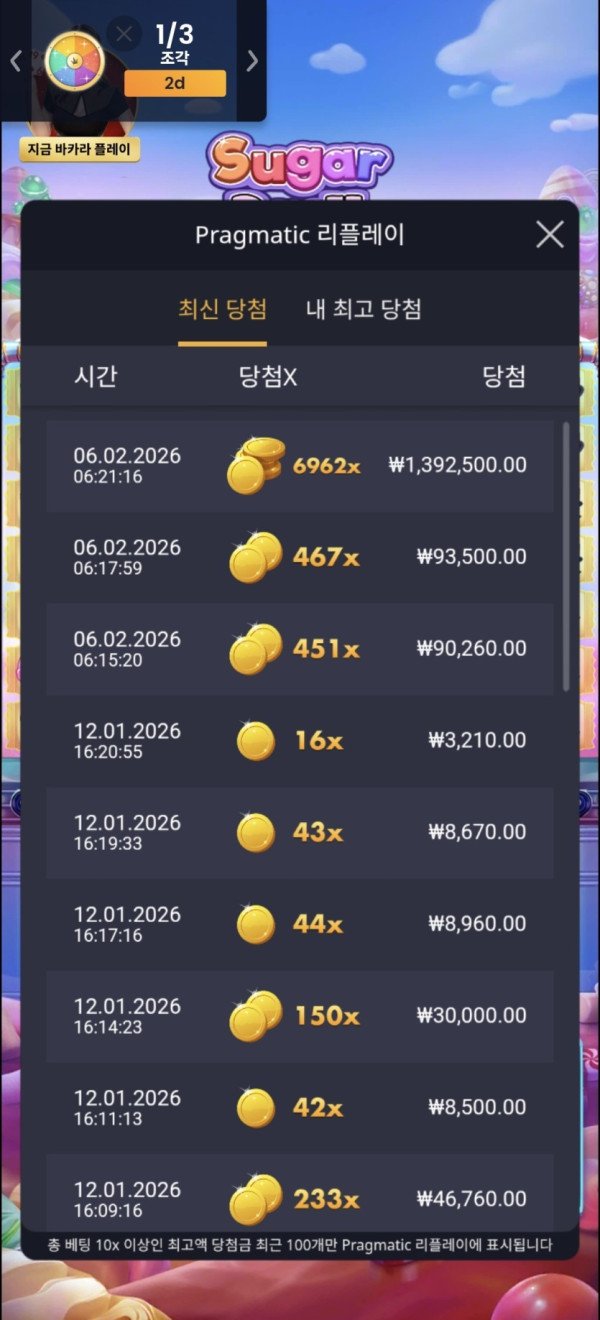View the 16x win replay
This screenshot has width=600, height=1320.
(300, 741)
